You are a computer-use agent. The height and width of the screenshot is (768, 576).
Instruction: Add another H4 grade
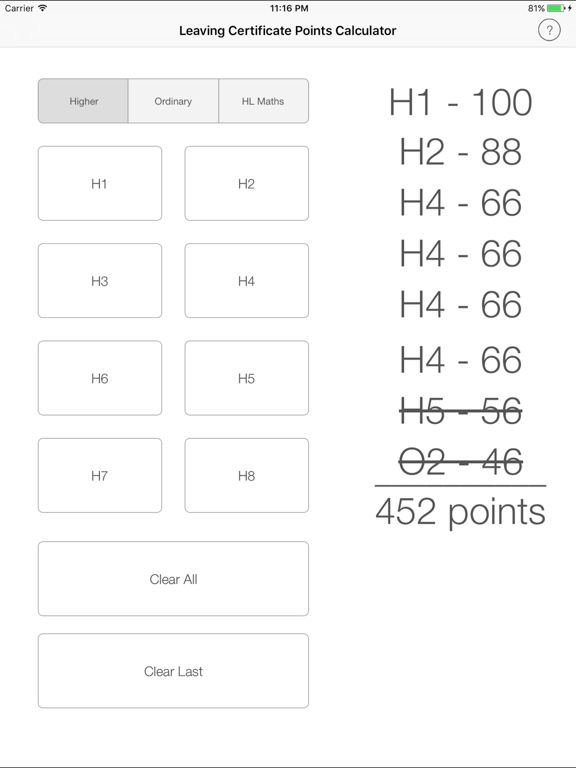click(x=246, y=281)
